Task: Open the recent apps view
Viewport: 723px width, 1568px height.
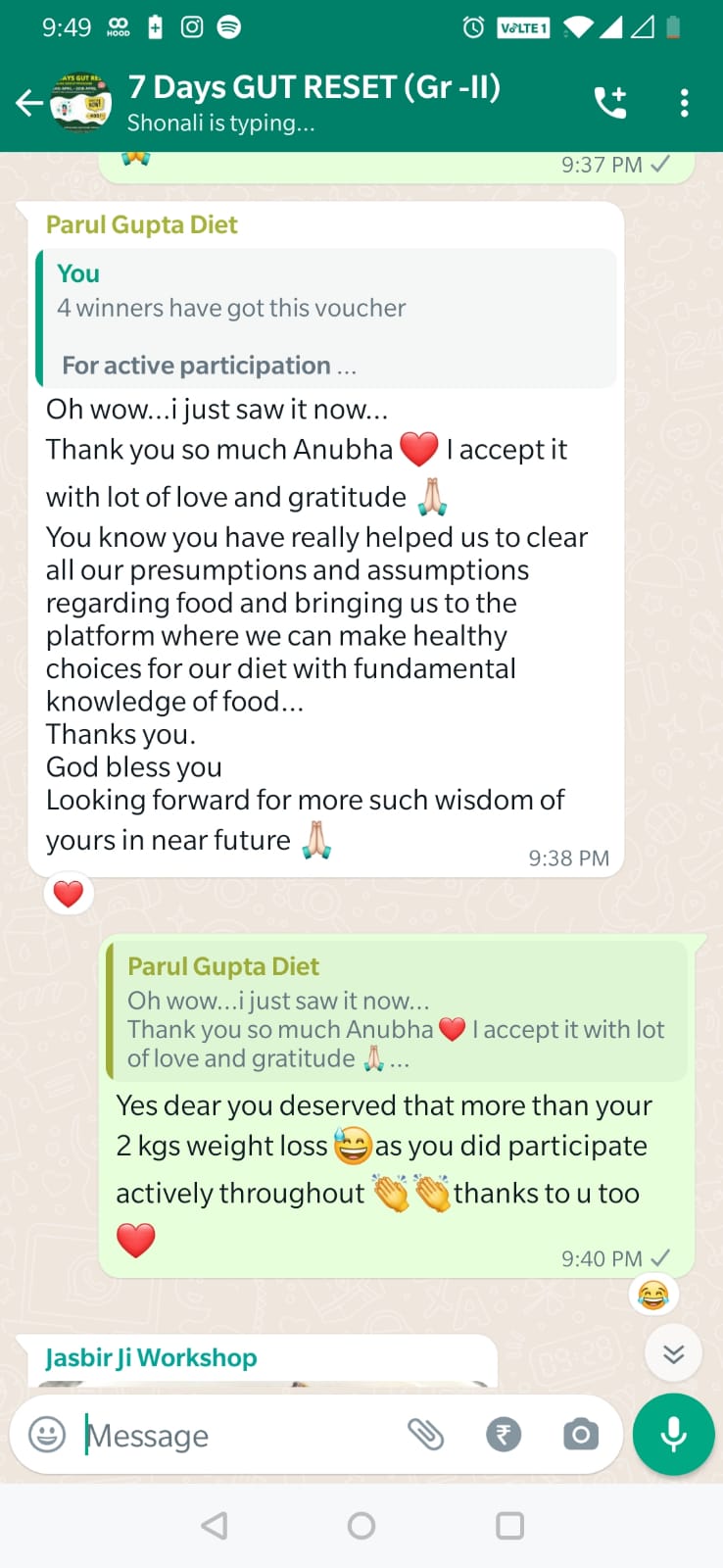Action: [509, 1526]
